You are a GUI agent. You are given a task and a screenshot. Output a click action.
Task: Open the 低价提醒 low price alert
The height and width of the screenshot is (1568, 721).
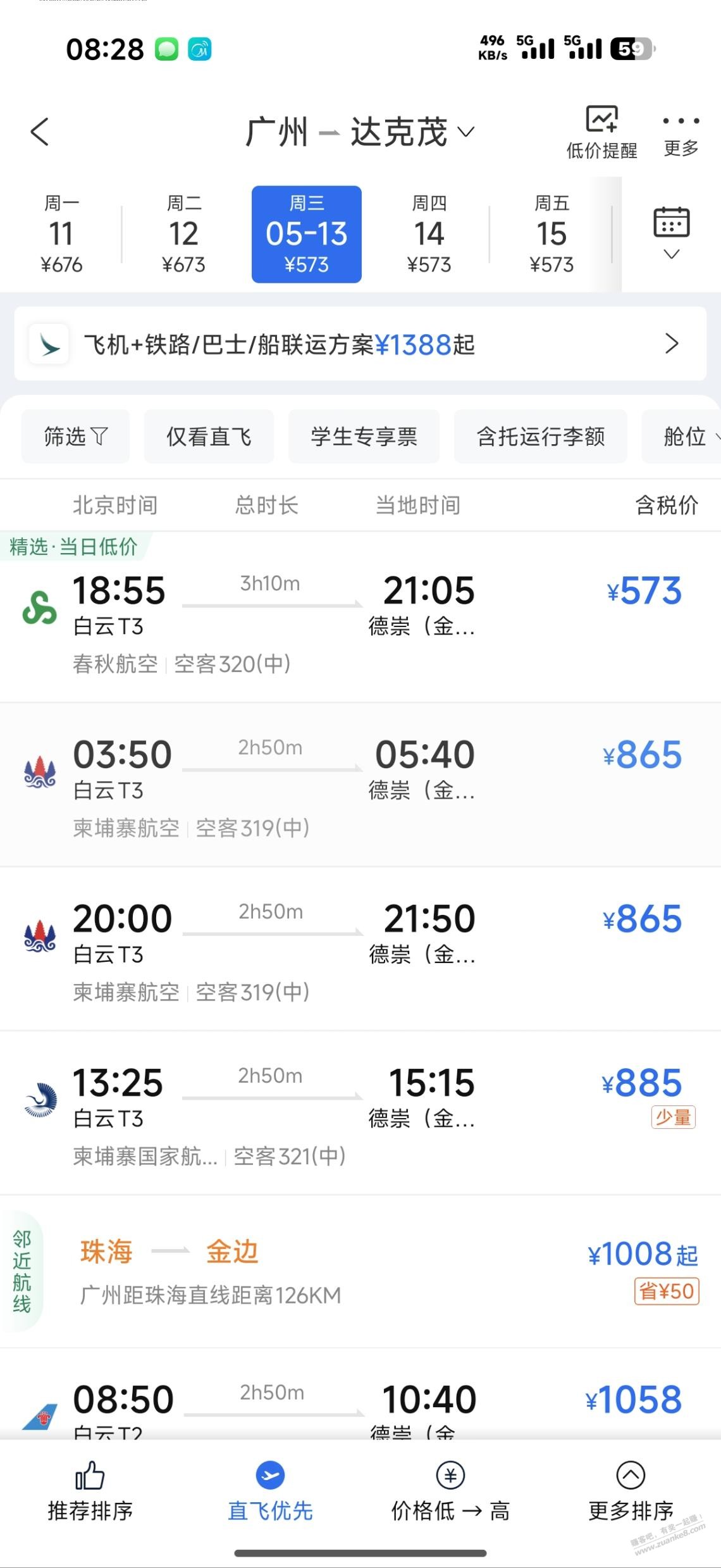[x=601, y=132]
